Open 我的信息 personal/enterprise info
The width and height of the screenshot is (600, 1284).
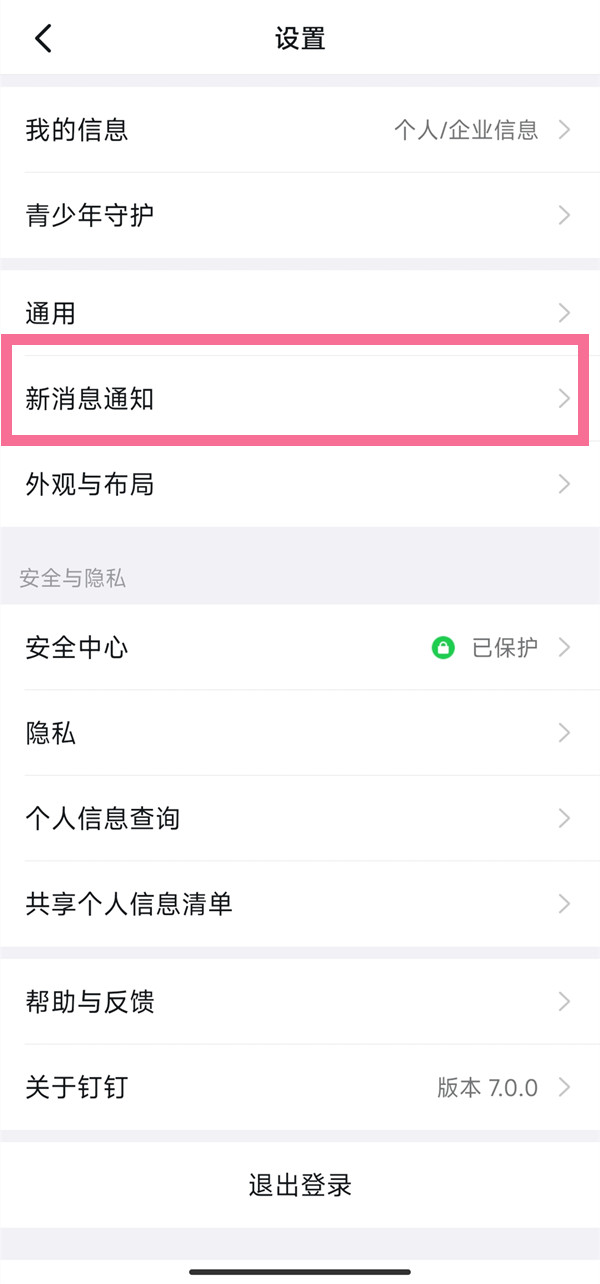[300, 130]
